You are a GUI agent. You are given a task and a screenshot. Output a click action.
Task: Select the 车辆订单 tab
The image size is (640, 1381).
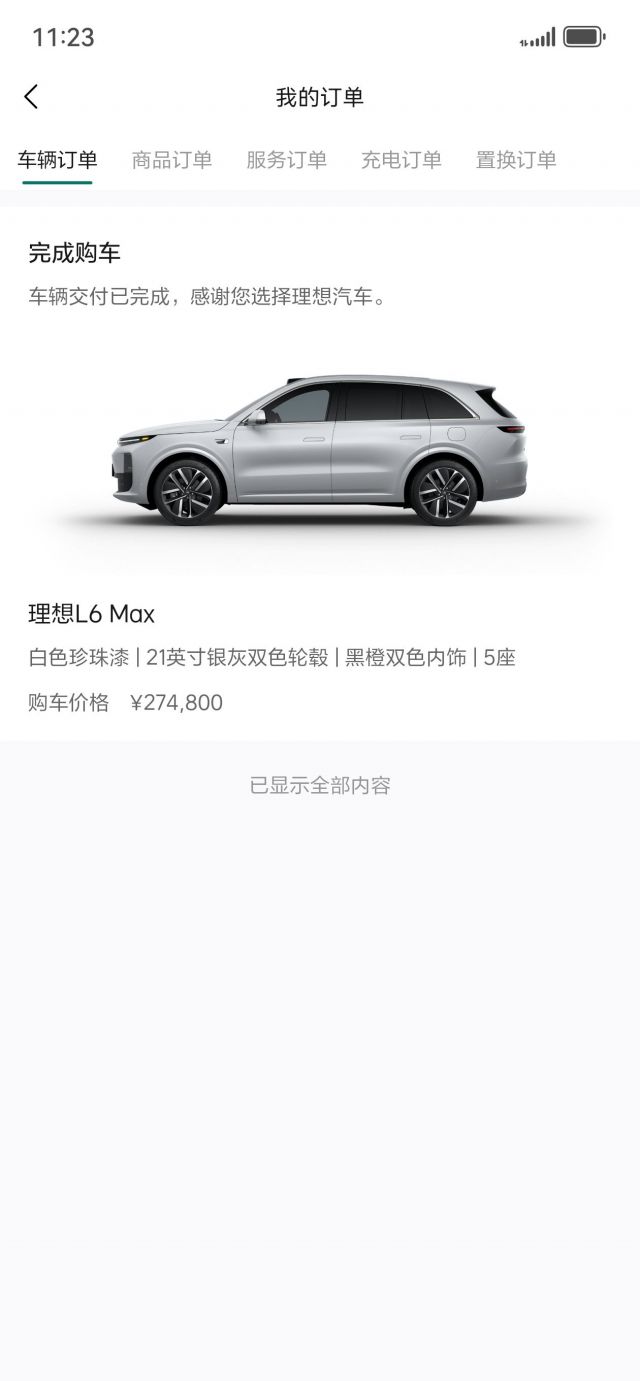pos(57,160)
